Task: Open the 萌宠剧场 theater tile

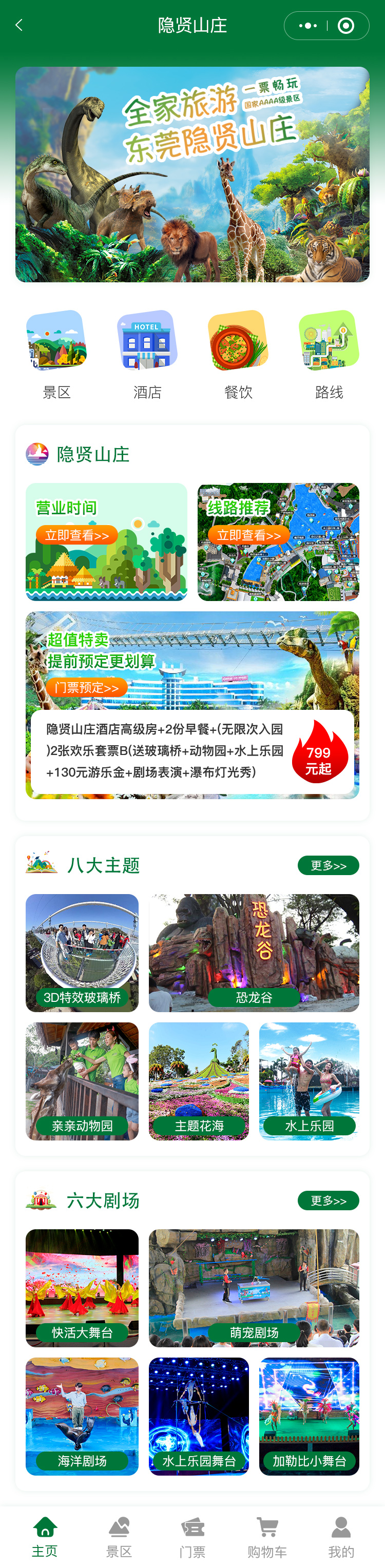Action: click(254, 1287)
